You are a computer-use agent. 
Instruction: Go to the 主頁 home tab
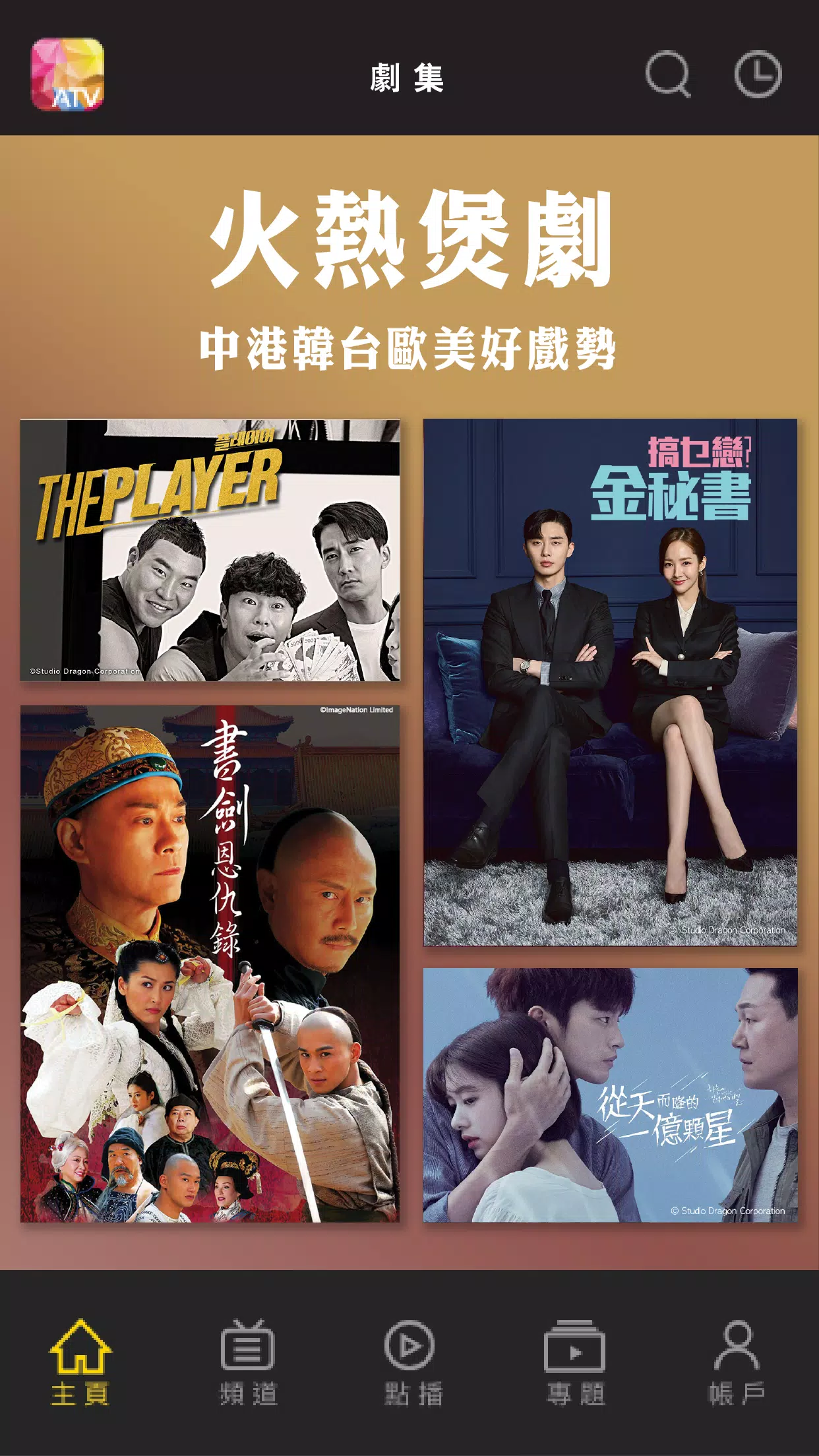click(80, 1362)
